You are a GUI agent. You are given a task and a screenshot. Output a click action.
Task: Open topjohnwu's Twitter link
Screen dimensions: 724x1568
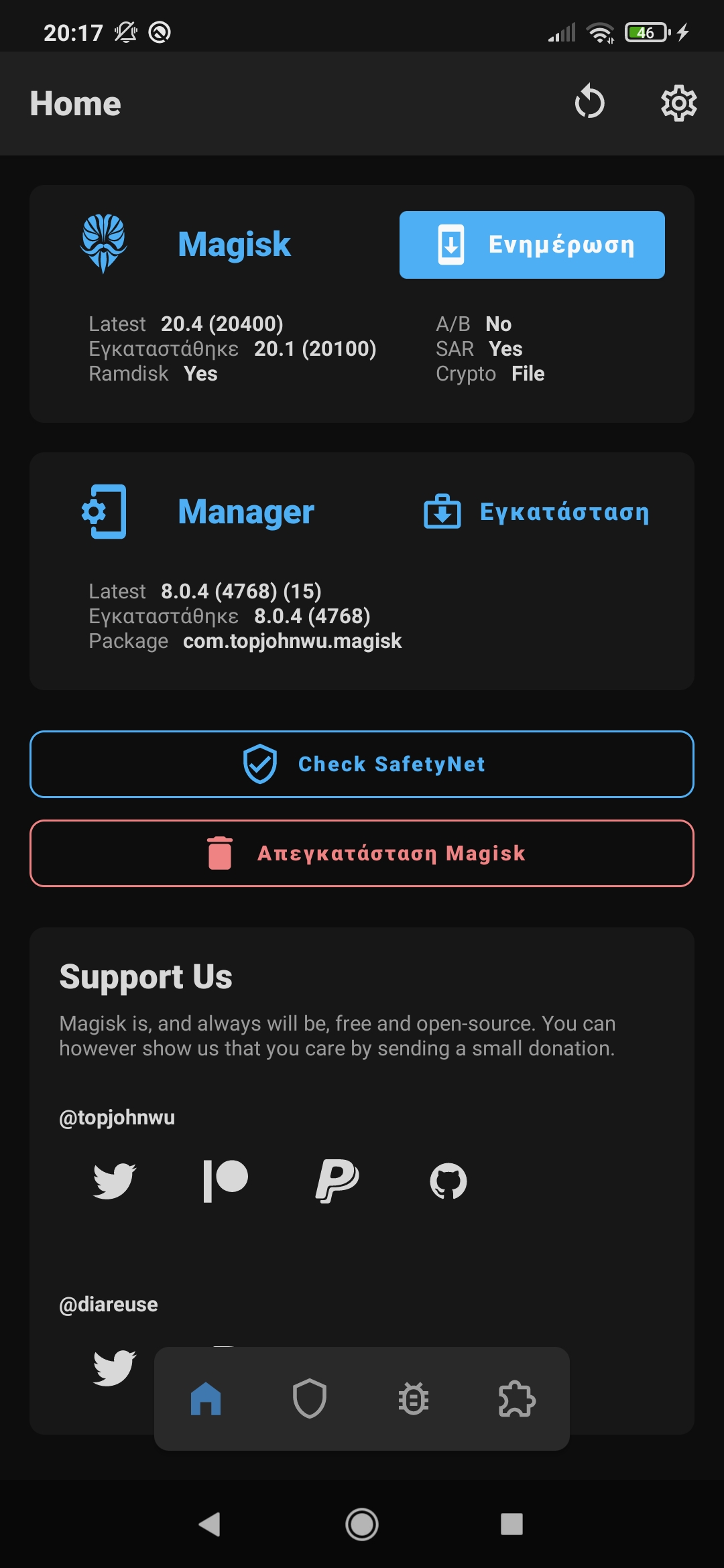(x=114, y=1181)
